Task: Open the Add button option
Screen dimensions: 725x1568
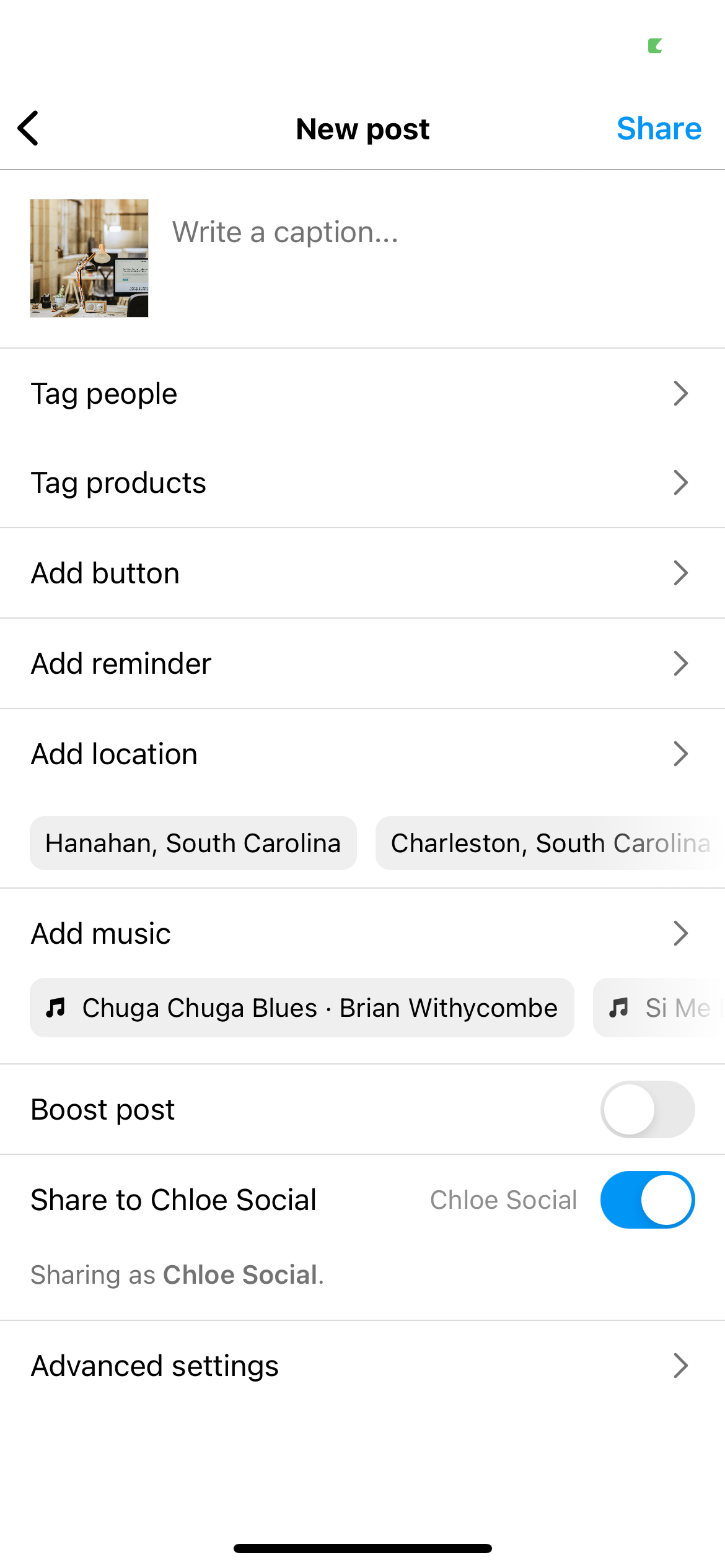Action: (x=362, y=573)
